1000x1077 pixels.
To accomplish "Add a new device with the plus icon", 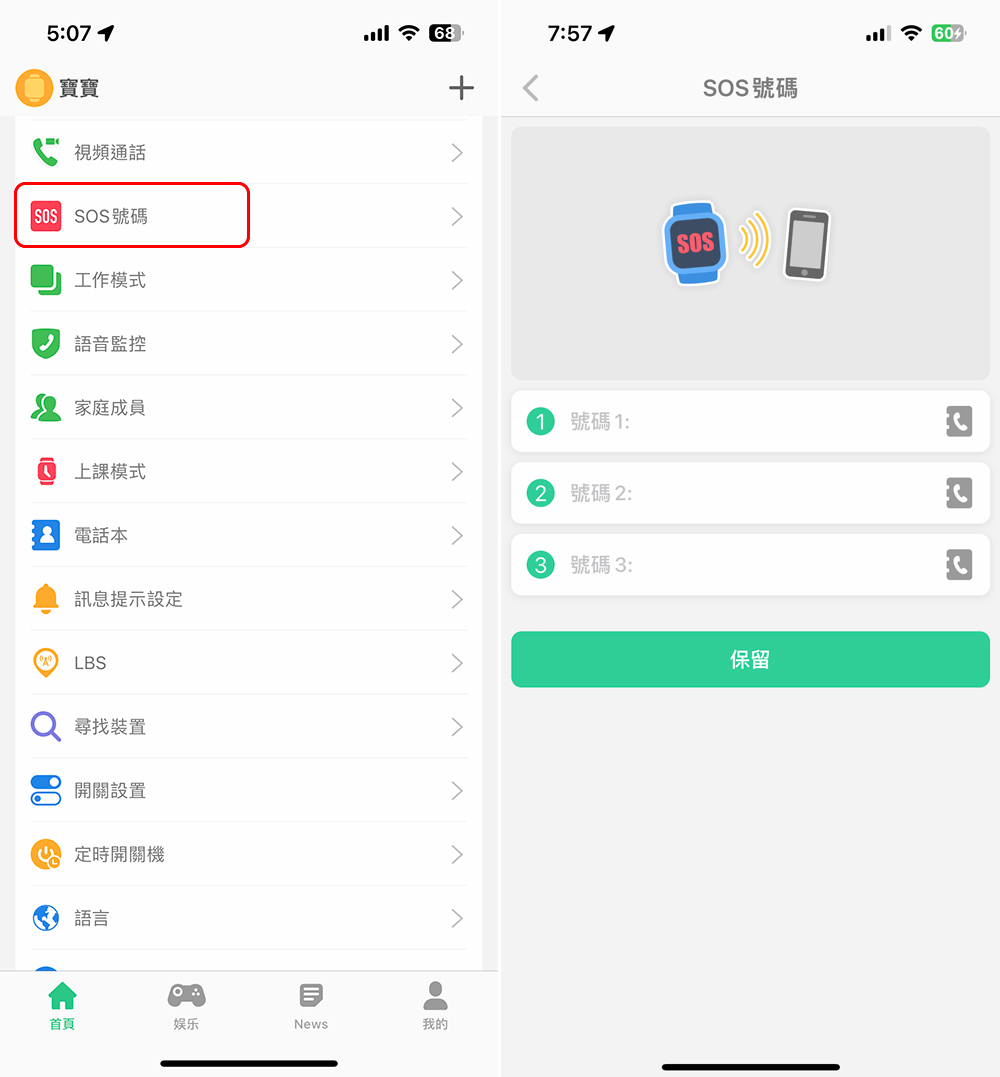I will click(x=461, y=88).
